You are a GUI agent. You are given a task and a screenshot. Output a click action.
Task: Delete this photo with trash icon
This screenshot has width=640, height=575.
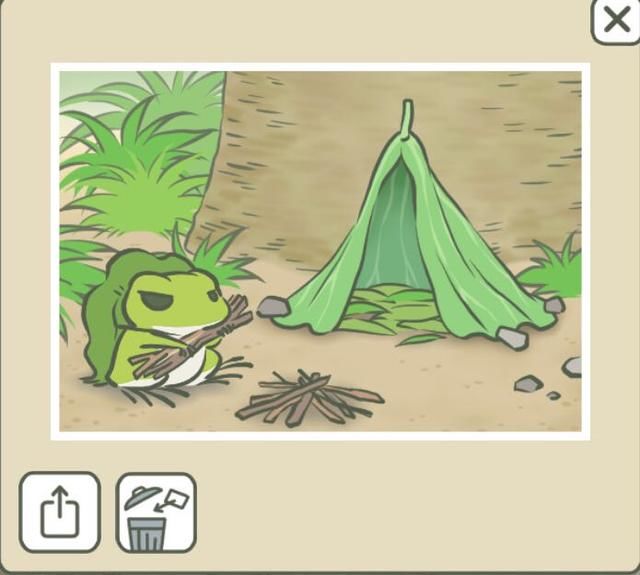(x=156, y=513)
